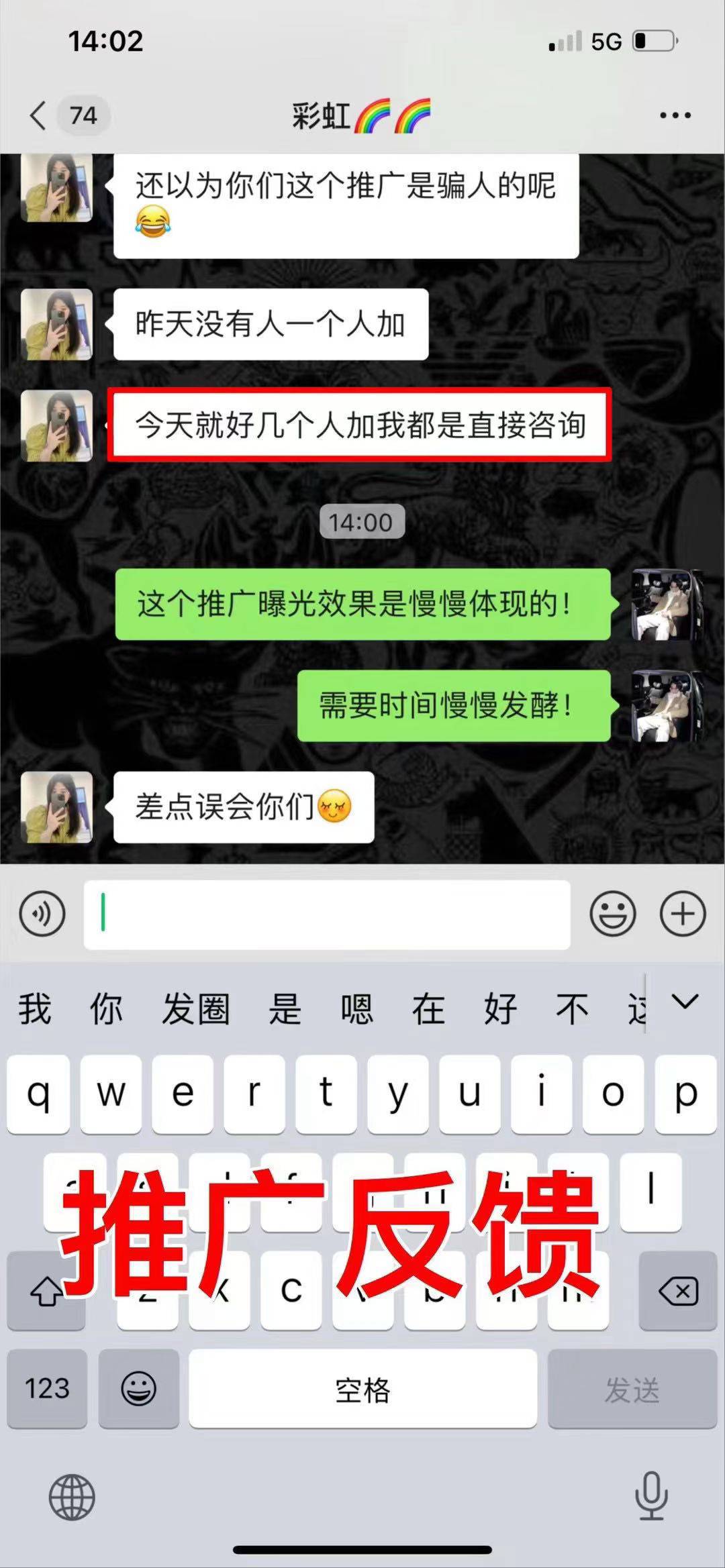Open the plus attachment menu

683,913
